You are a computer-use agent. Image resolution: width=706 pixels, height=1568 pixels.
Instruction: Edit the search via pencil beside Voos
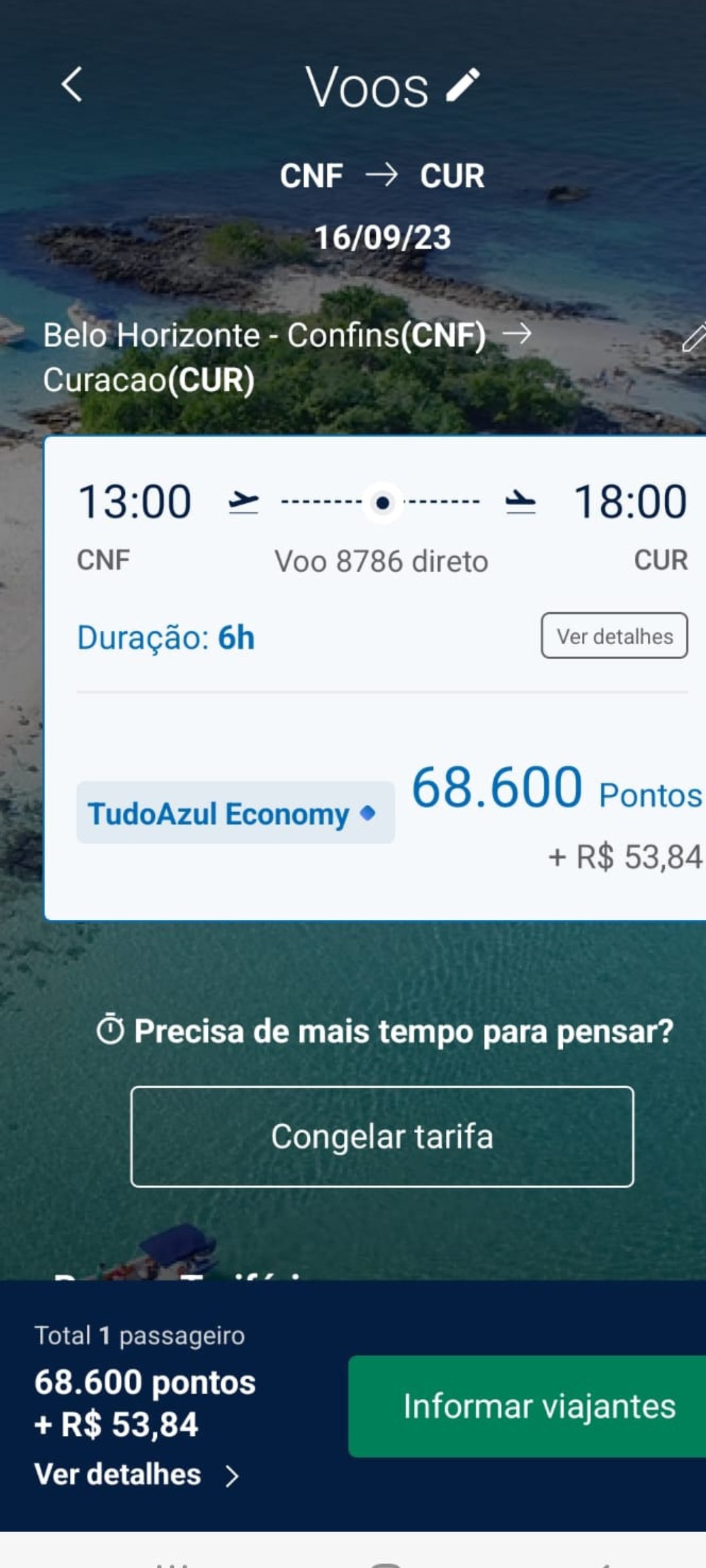463,85
